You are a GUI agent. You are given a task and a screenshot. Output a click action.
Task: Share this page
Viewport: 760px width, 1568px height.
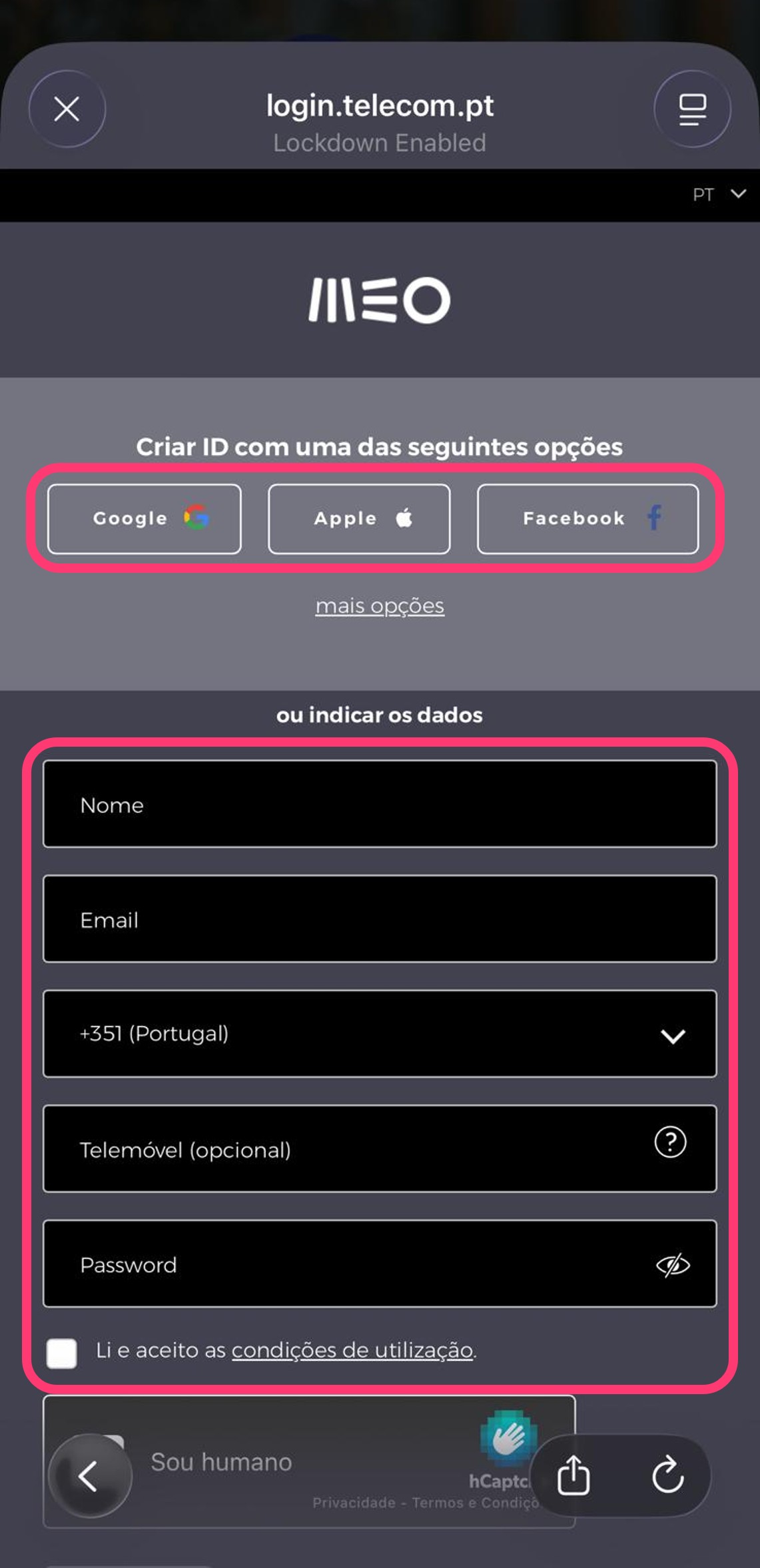point(573,1475)
